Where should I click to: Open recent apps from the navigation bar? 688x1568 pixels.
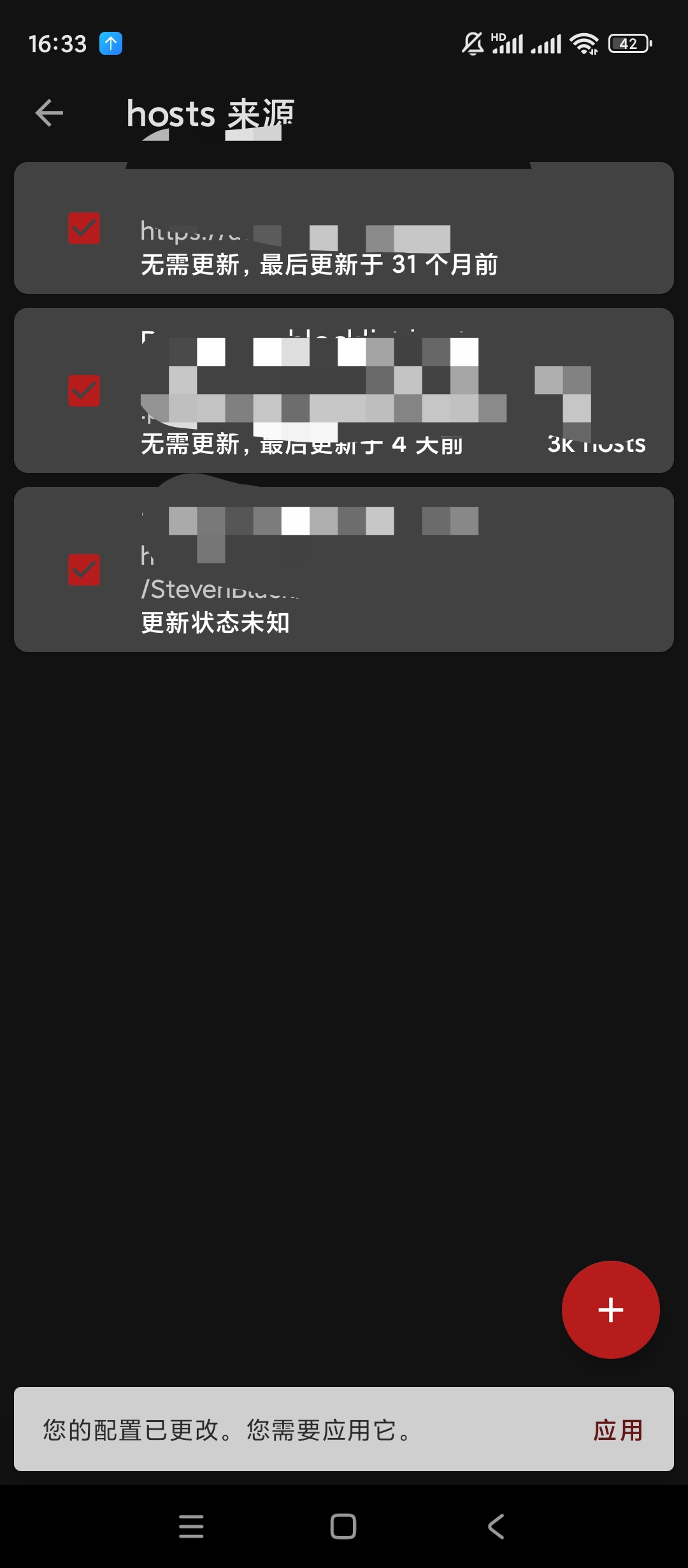click(x=191, y=1527)
